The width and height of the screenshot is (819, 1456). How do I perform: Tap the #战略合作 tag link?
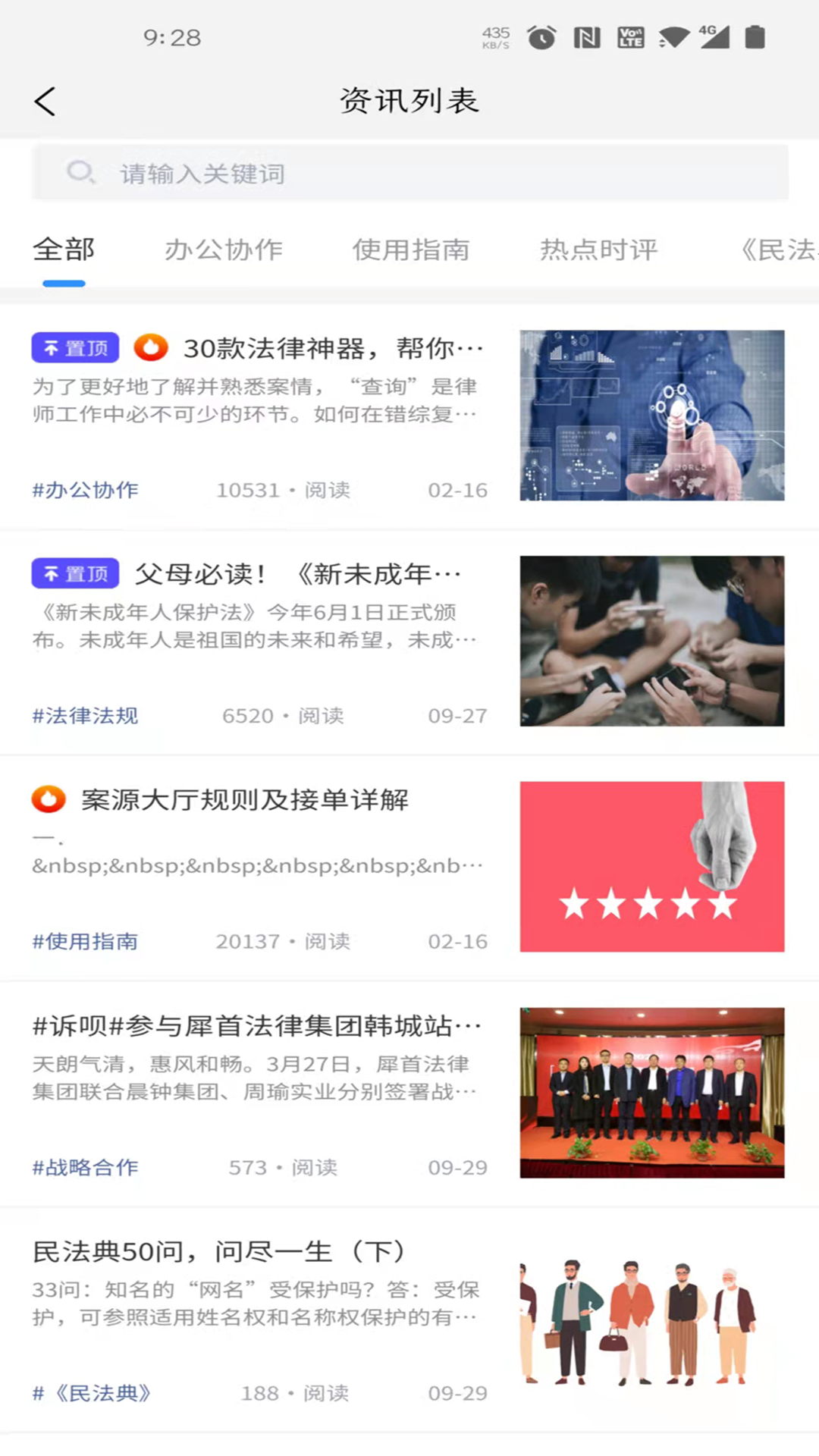pyautogui.click(x=84, y=1168)
